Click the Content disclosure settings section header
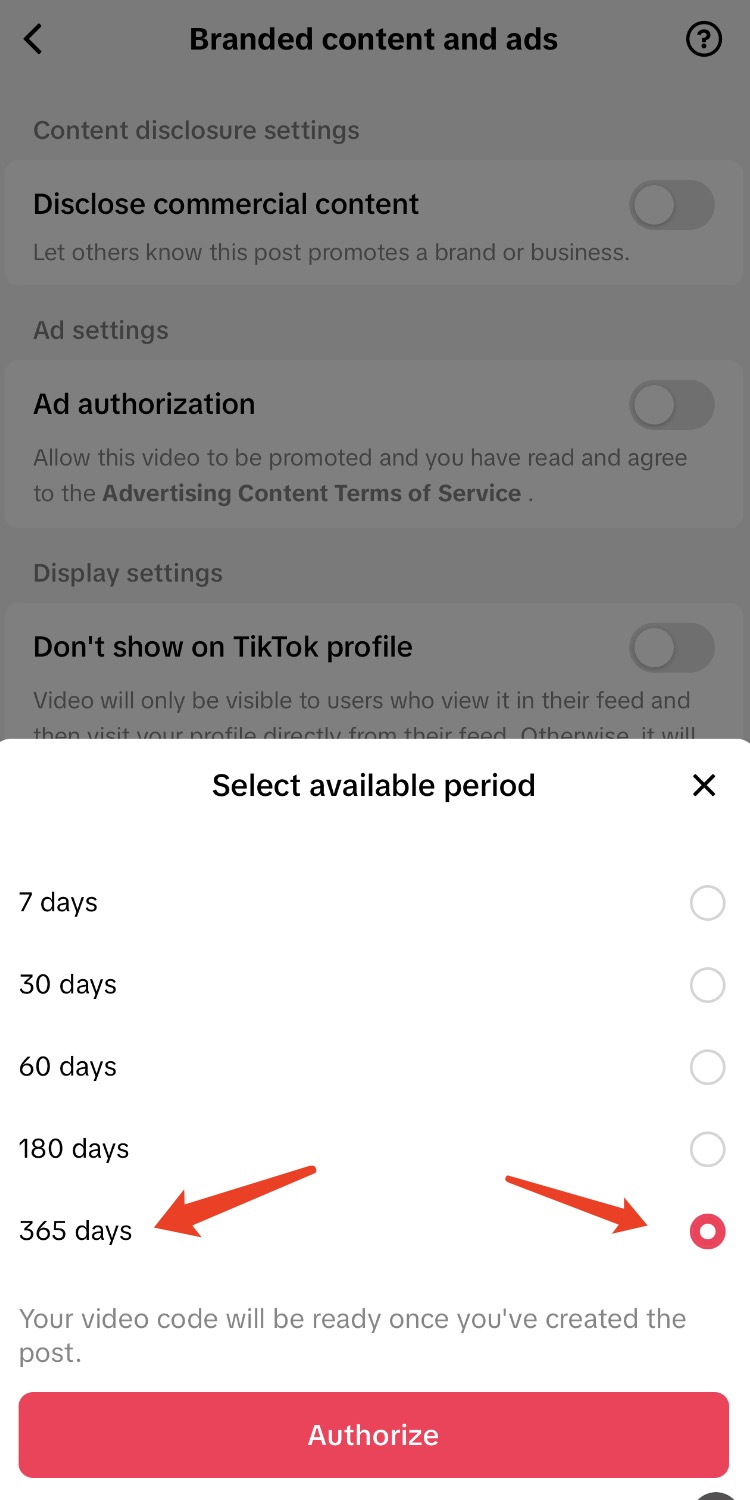The width and height of the screenshot is (750, 1500). [196, 130]
